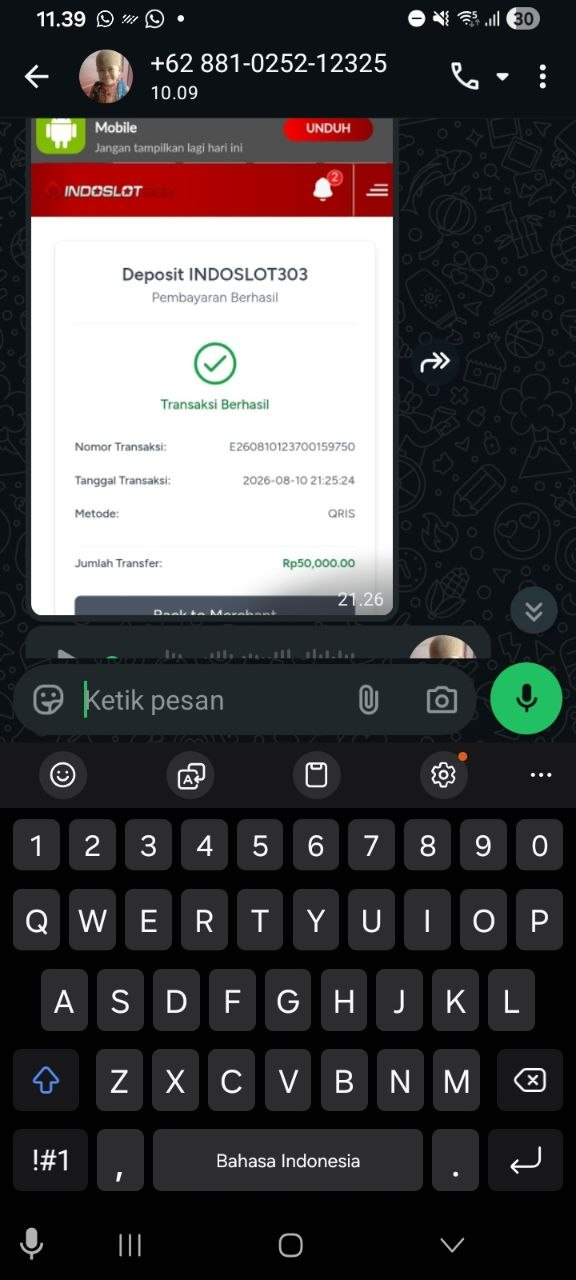This screenshot has height=1280, width=576.
Task: Open the camera from the message bar
Action: click(x=441, y=700)
